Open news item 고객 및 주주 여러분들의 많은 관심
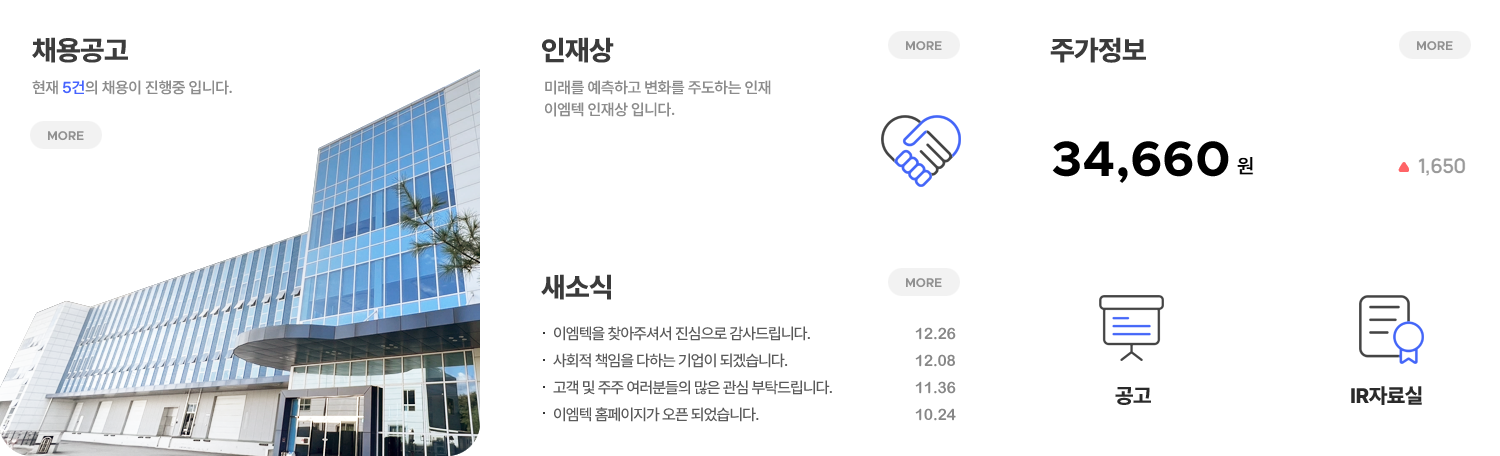The image size is (1500, 456). pyautogui.click(x=692, y=387)
